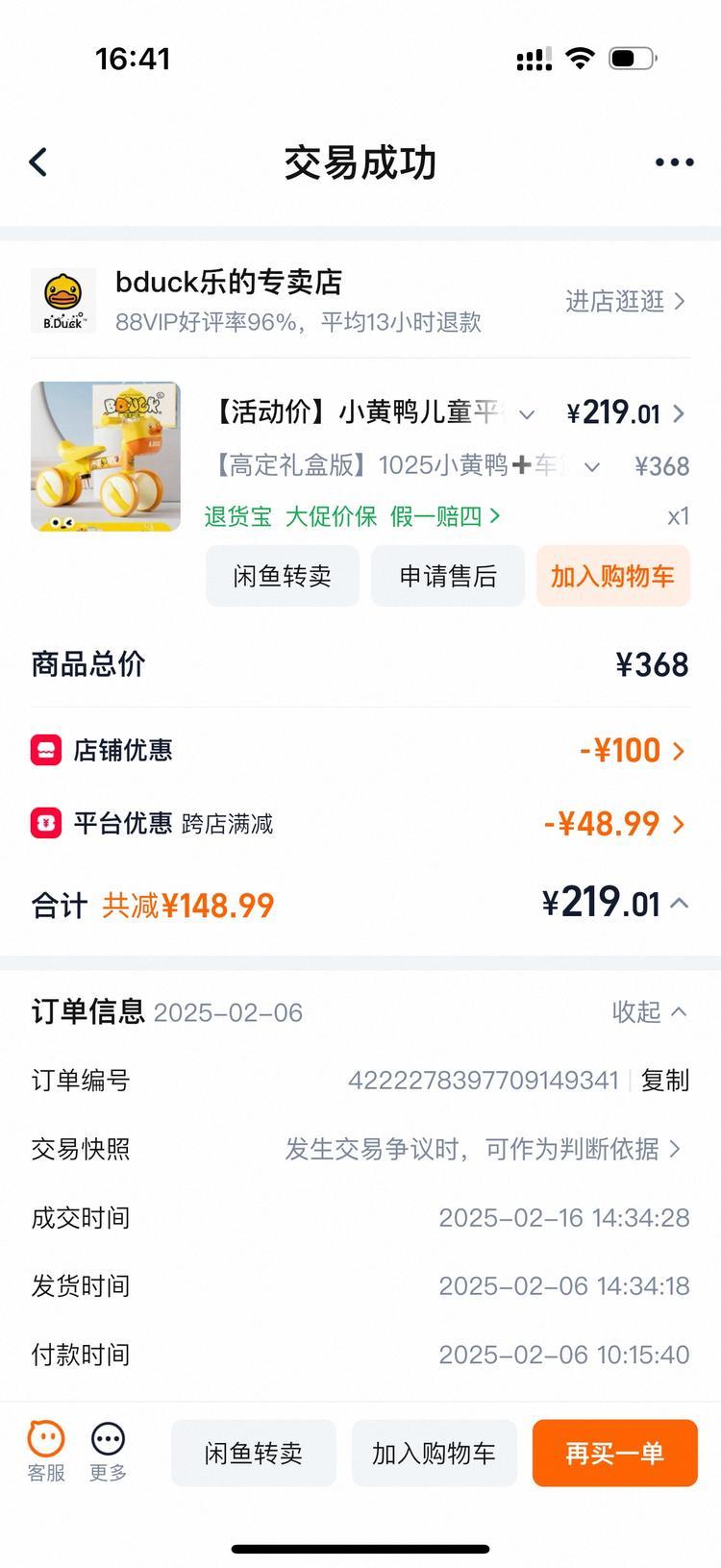This screenshot has height=1568, width=721.
Task: Copy the order number with 复制
Action: pyautogui.click(x=665, y=1081)
